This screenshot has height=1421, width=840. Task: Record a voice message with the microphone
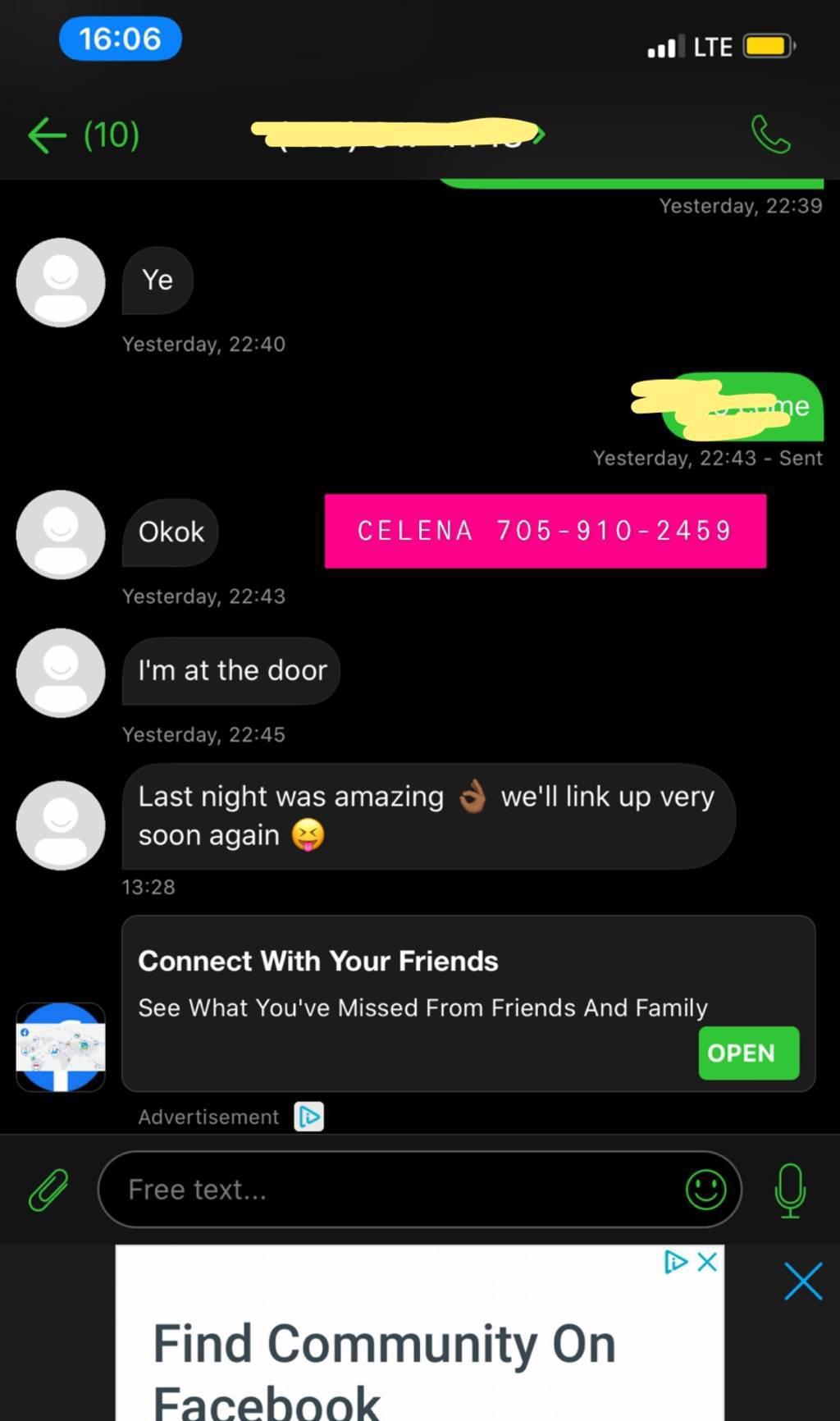(790, 1190)
